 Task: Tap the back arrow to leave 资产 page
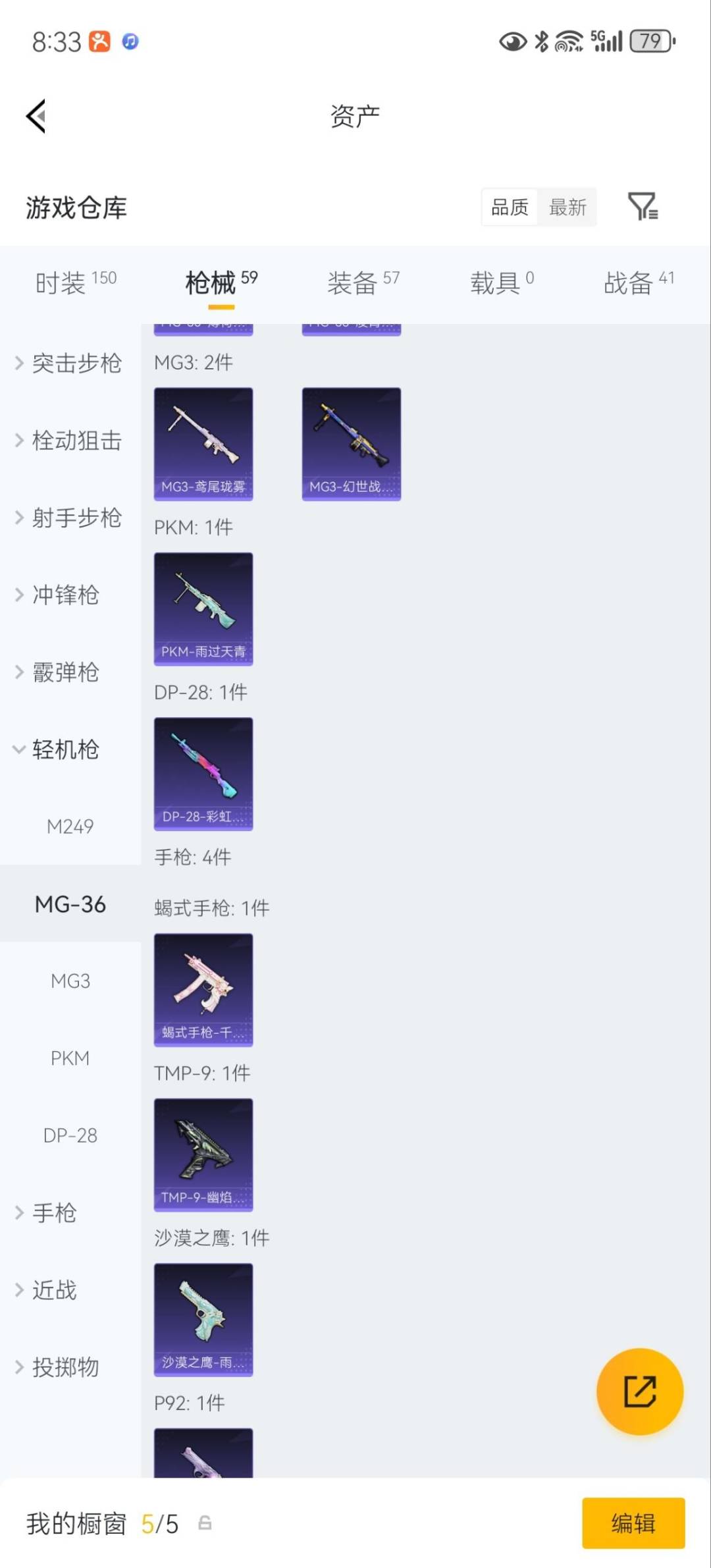(x=36, y=116)
